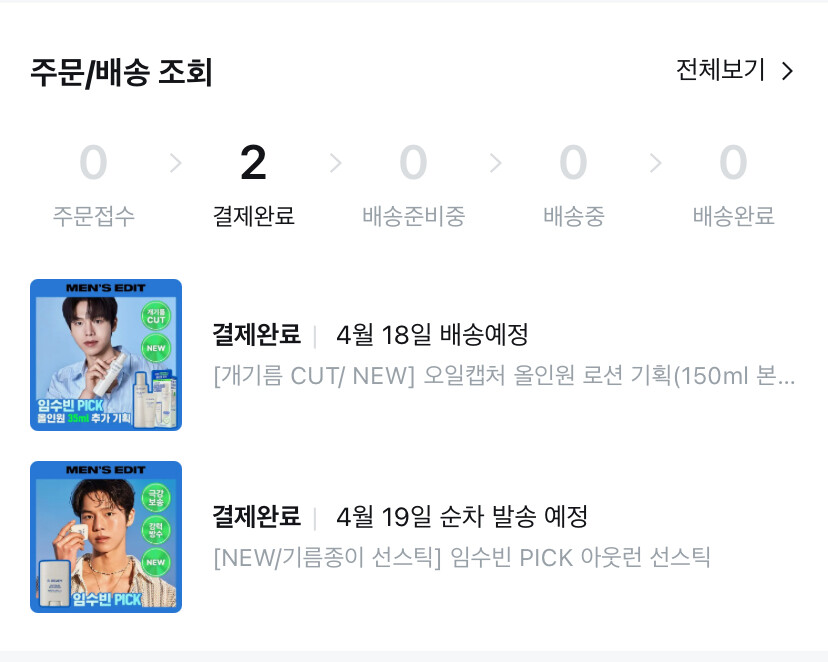Select the 주문접수 order status
The image size is (828, 662).
tap(93, 186)
